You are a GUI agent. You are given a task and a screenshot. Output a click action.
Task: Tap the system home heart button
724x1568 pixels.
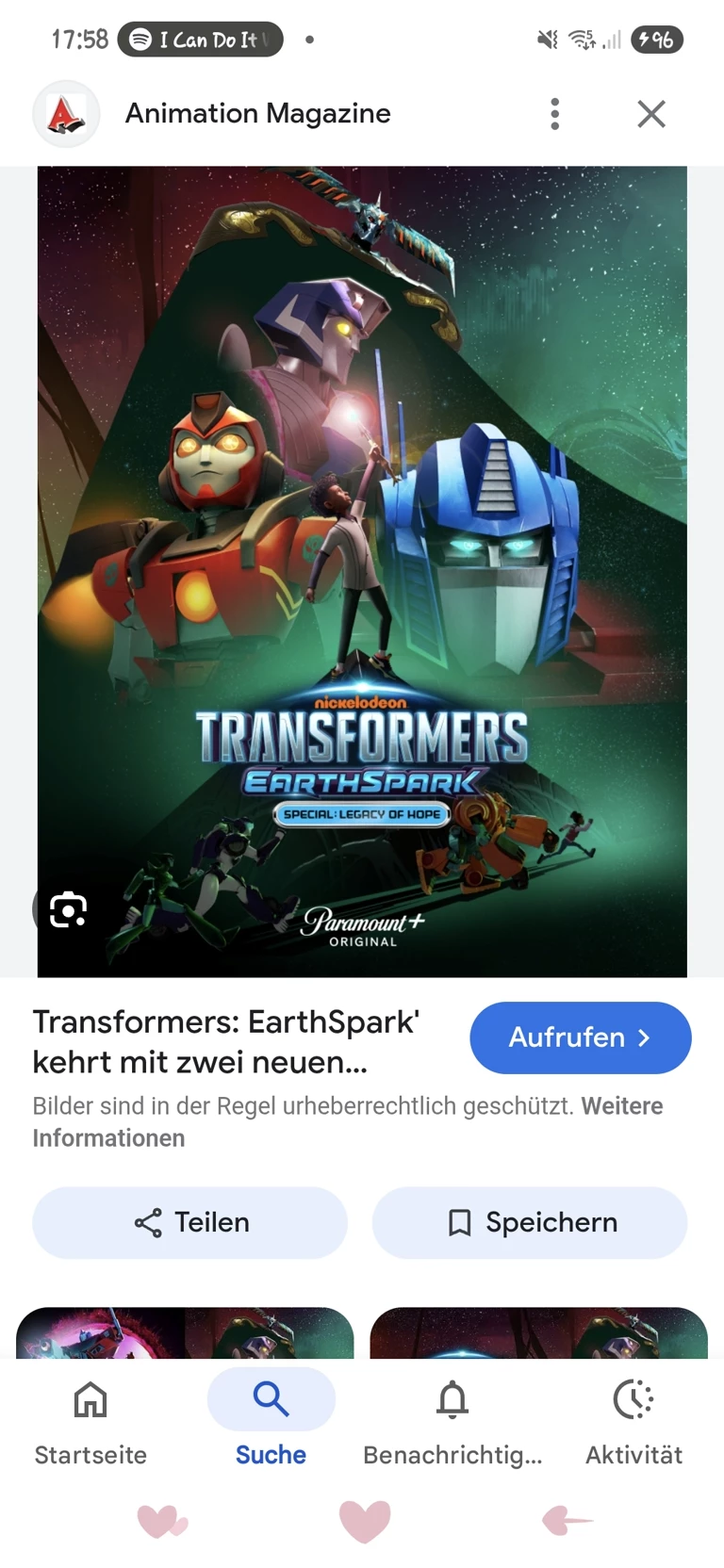(364, 1520)
